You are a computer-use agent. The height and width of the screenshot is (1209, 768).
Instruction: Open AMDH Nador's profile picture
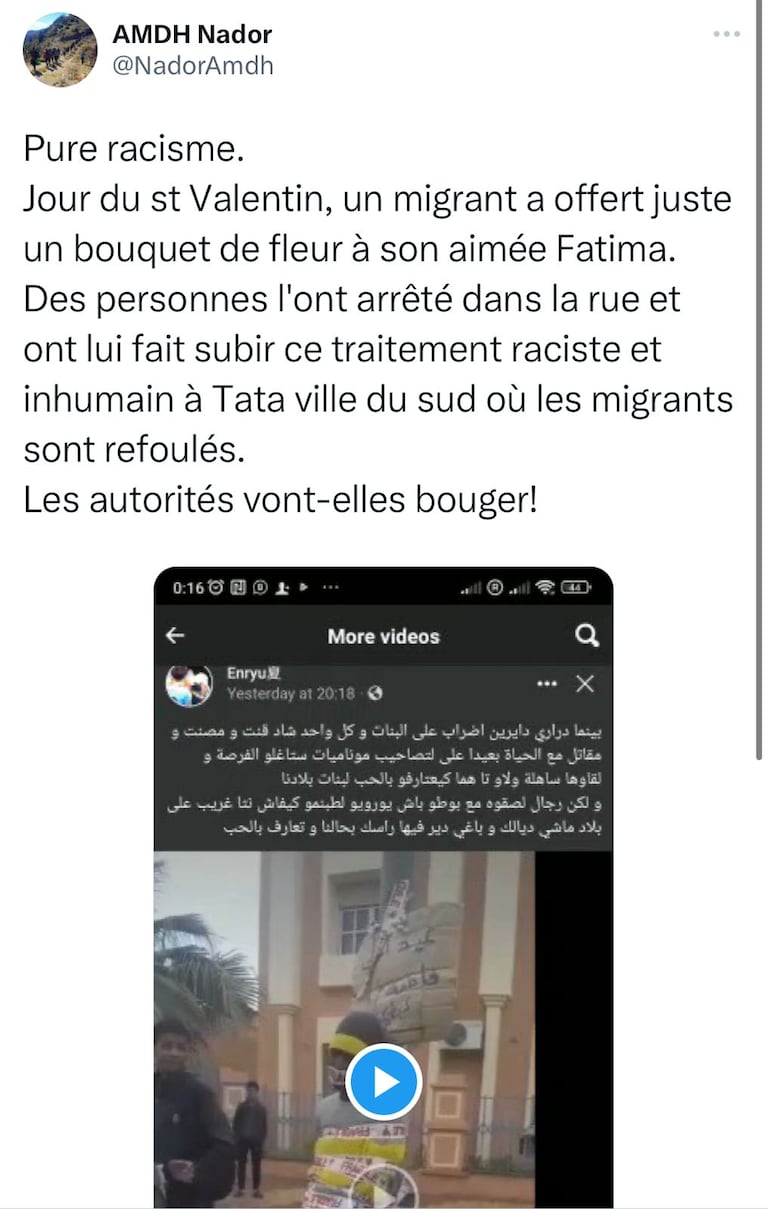60,50
